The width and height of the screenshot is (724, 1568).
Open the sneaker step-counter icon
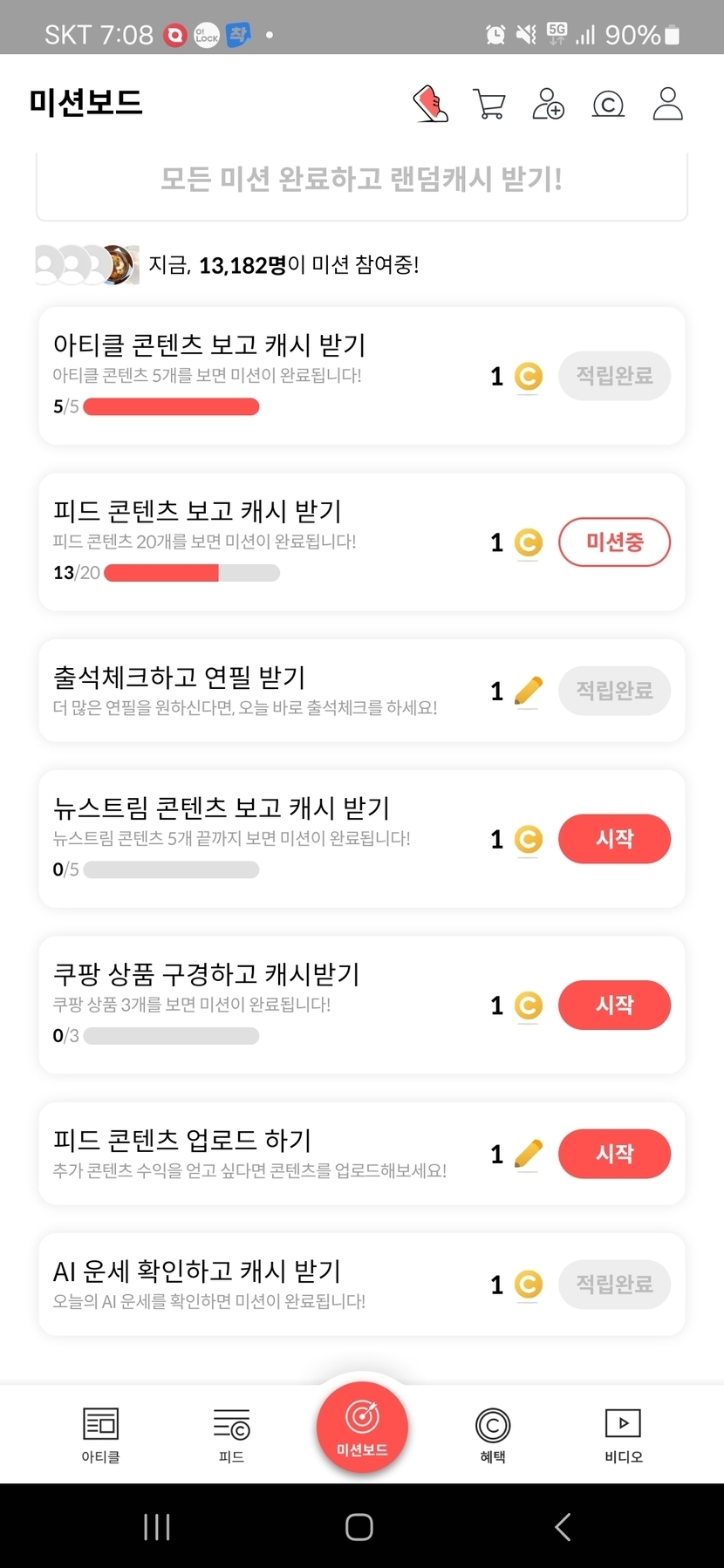[430, 104]
